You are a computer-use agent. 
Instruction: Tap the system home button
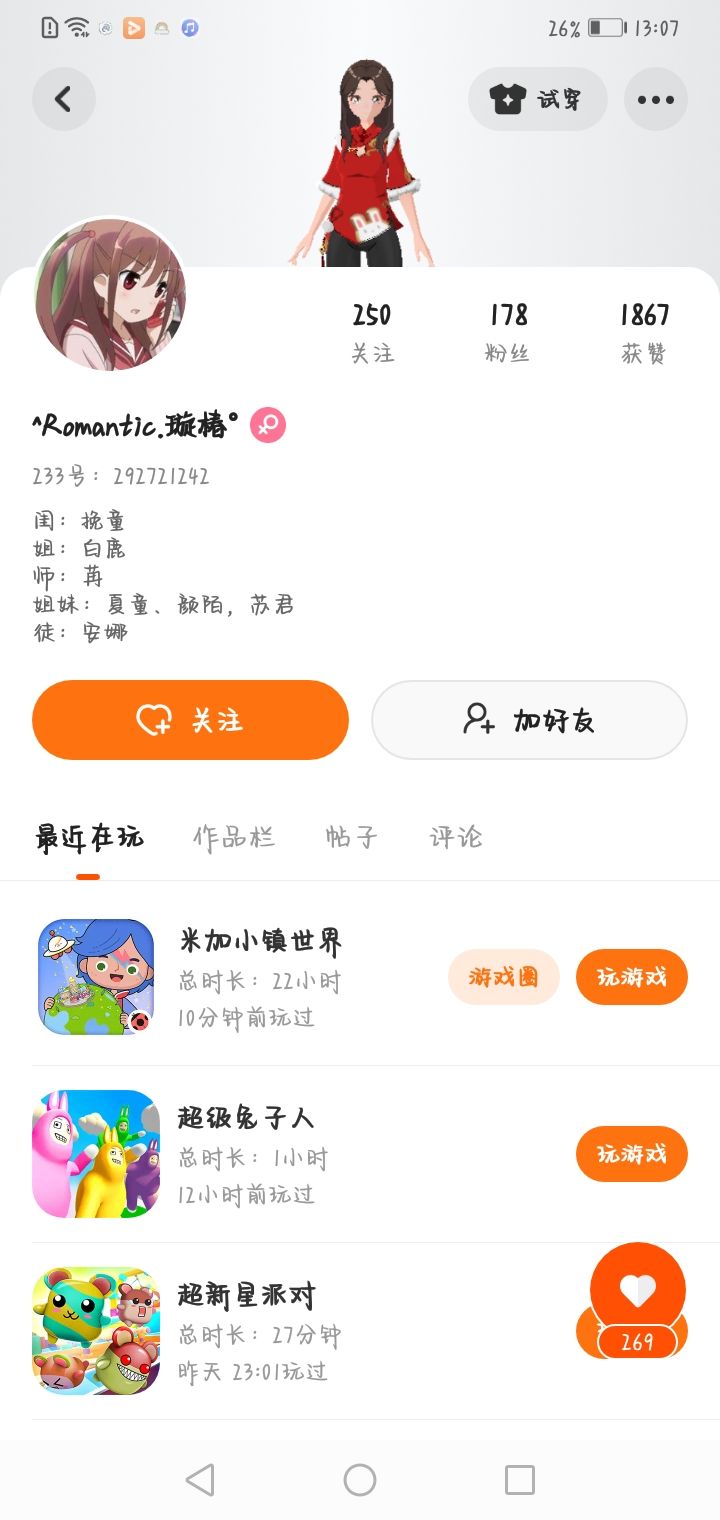pos(360,1480)
